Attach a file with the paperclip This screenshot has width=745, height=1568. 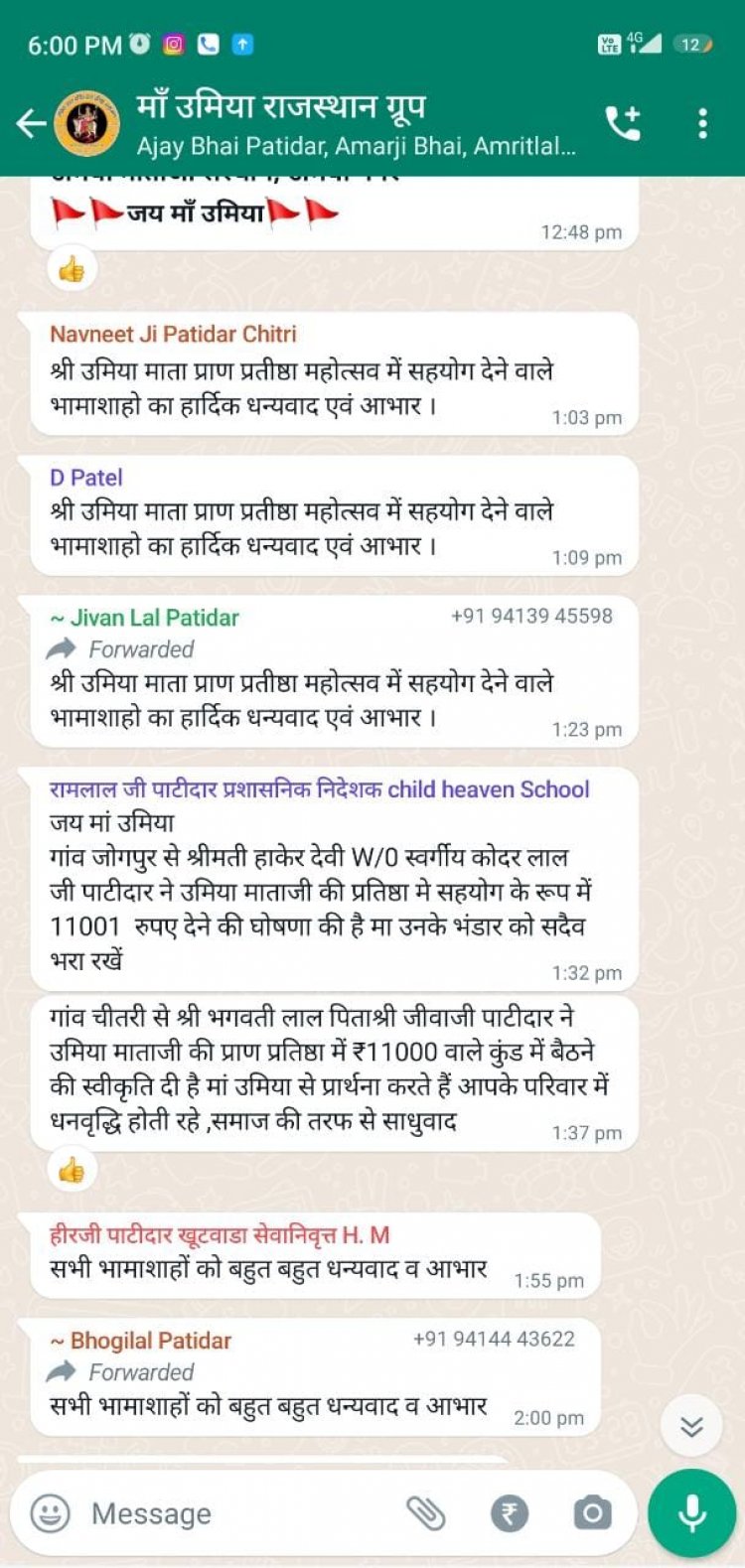click(426, 1513)
